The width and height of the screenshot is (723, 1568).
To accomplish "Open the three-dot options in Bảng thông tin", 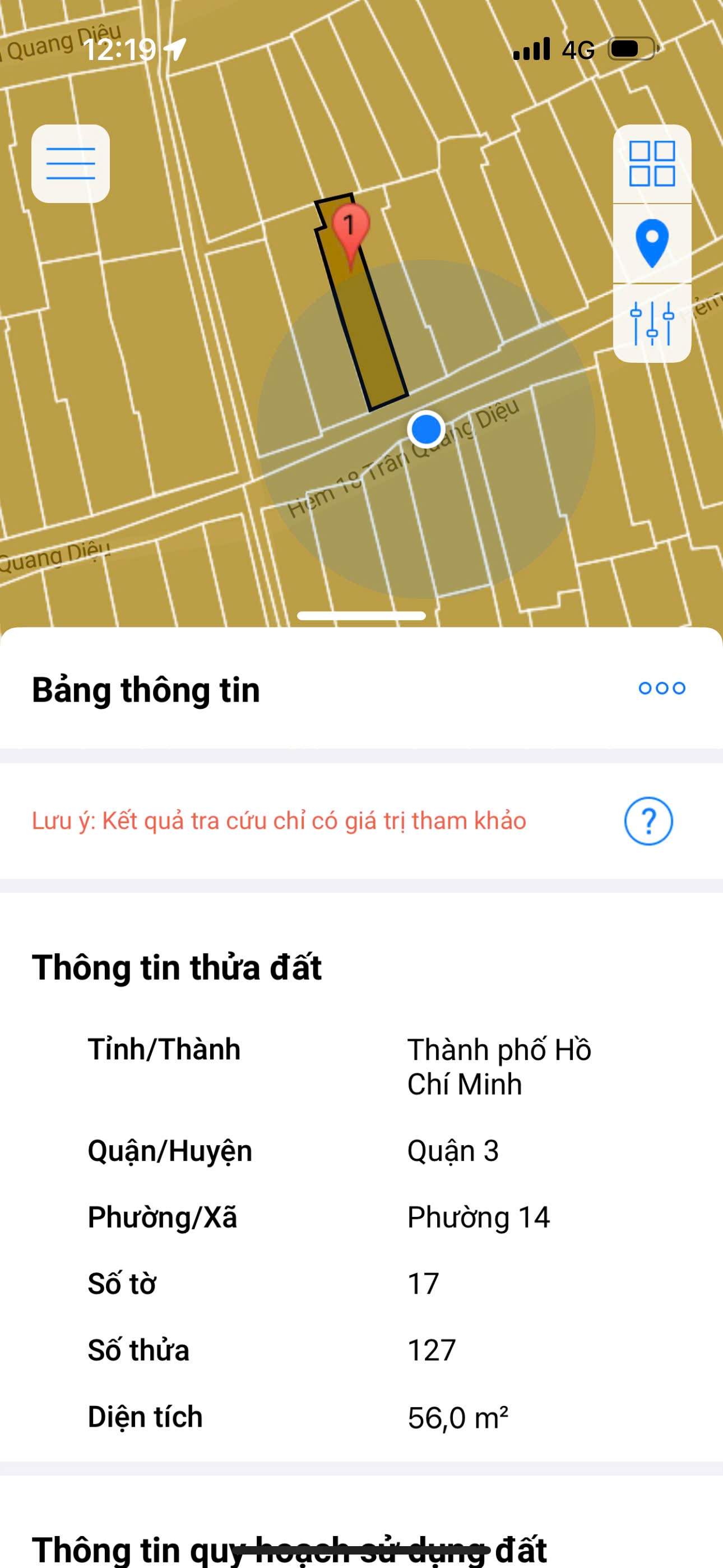I will [661, 688].
